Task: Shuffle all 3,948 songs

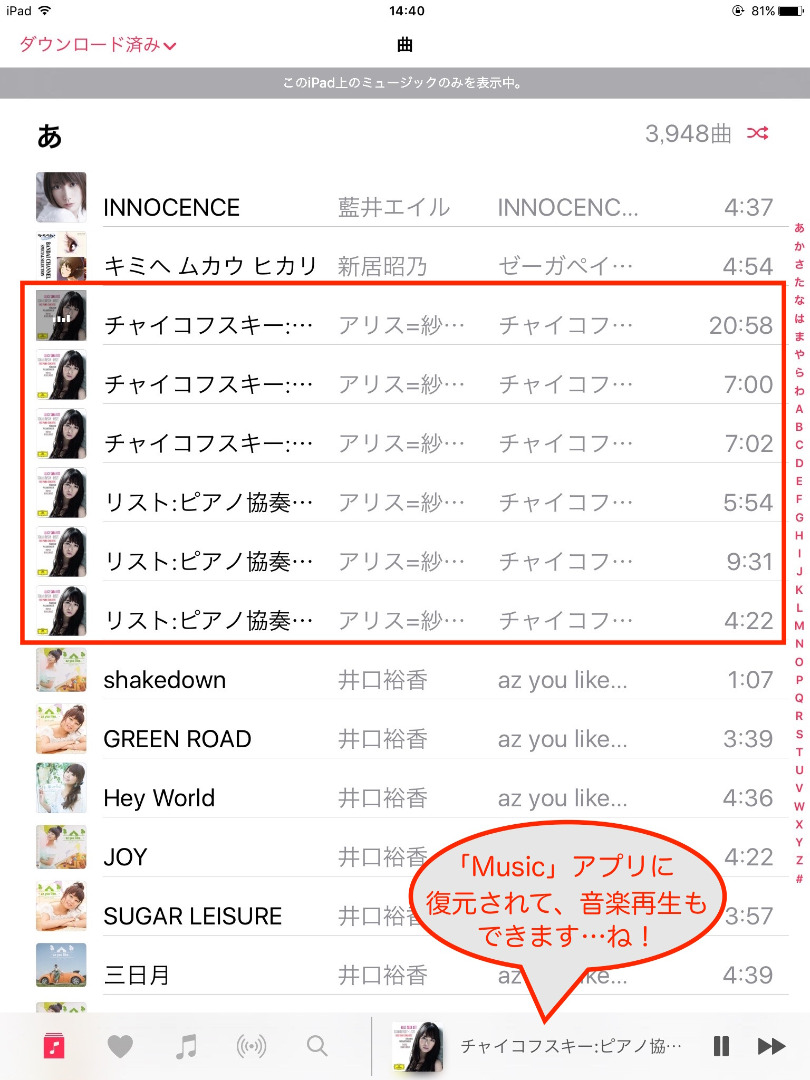Action: [758, 133]
